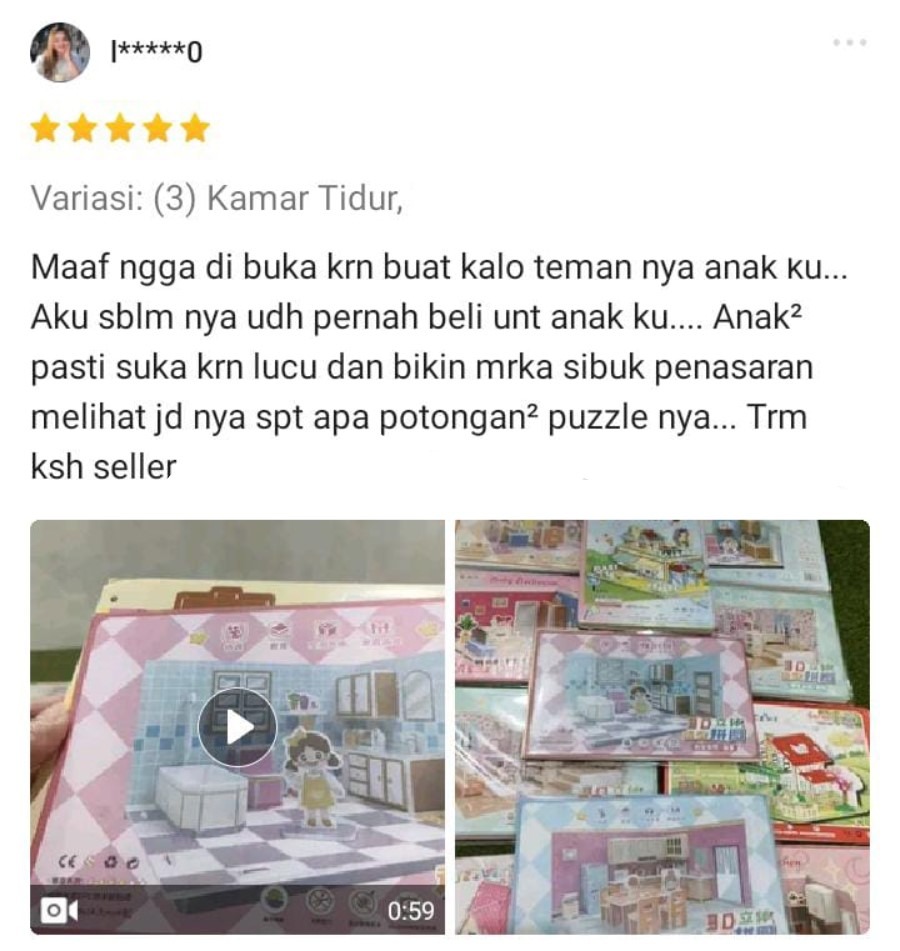Open the review's three-dot overflow menu

[x=849, y=44]
